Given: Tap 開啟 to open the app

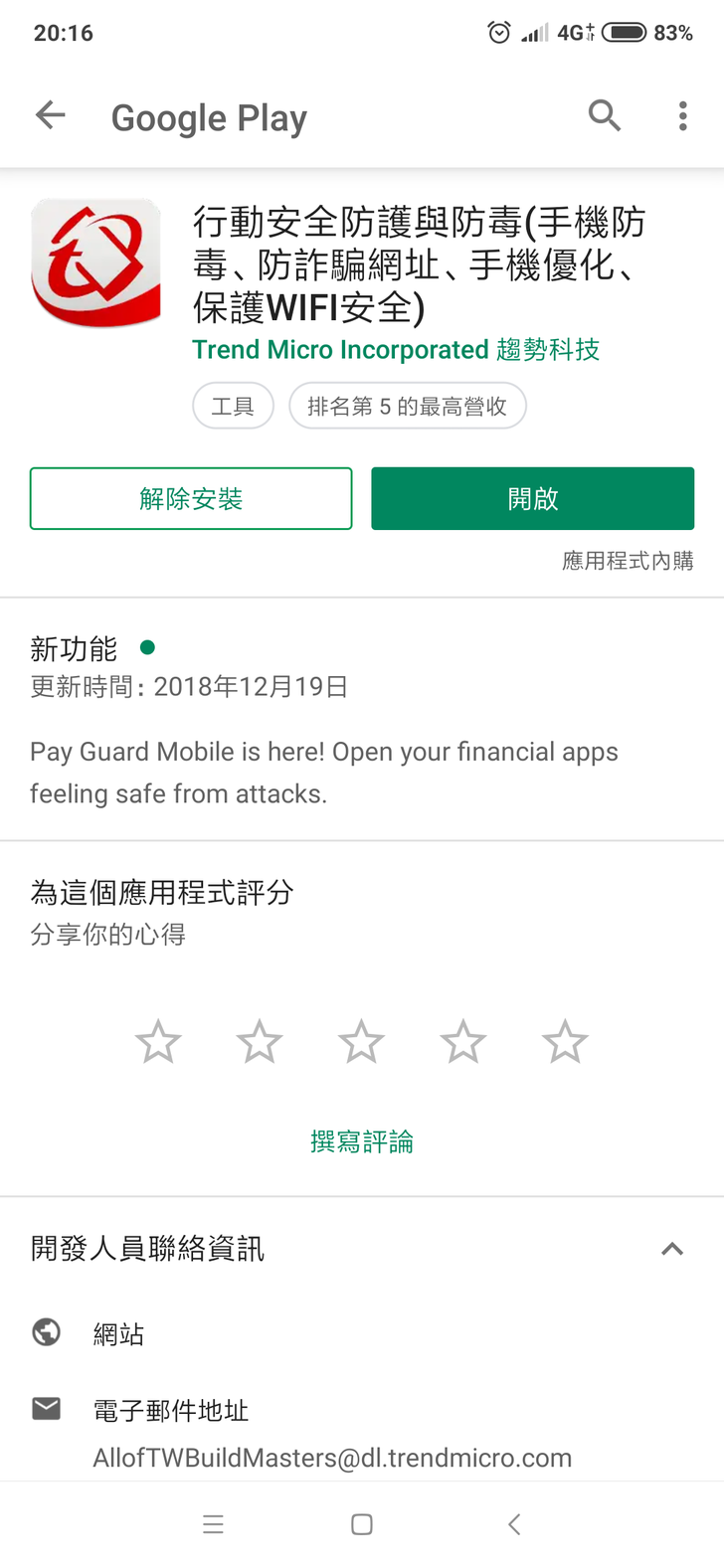Looking at the screenshot, I should point(532,498).
